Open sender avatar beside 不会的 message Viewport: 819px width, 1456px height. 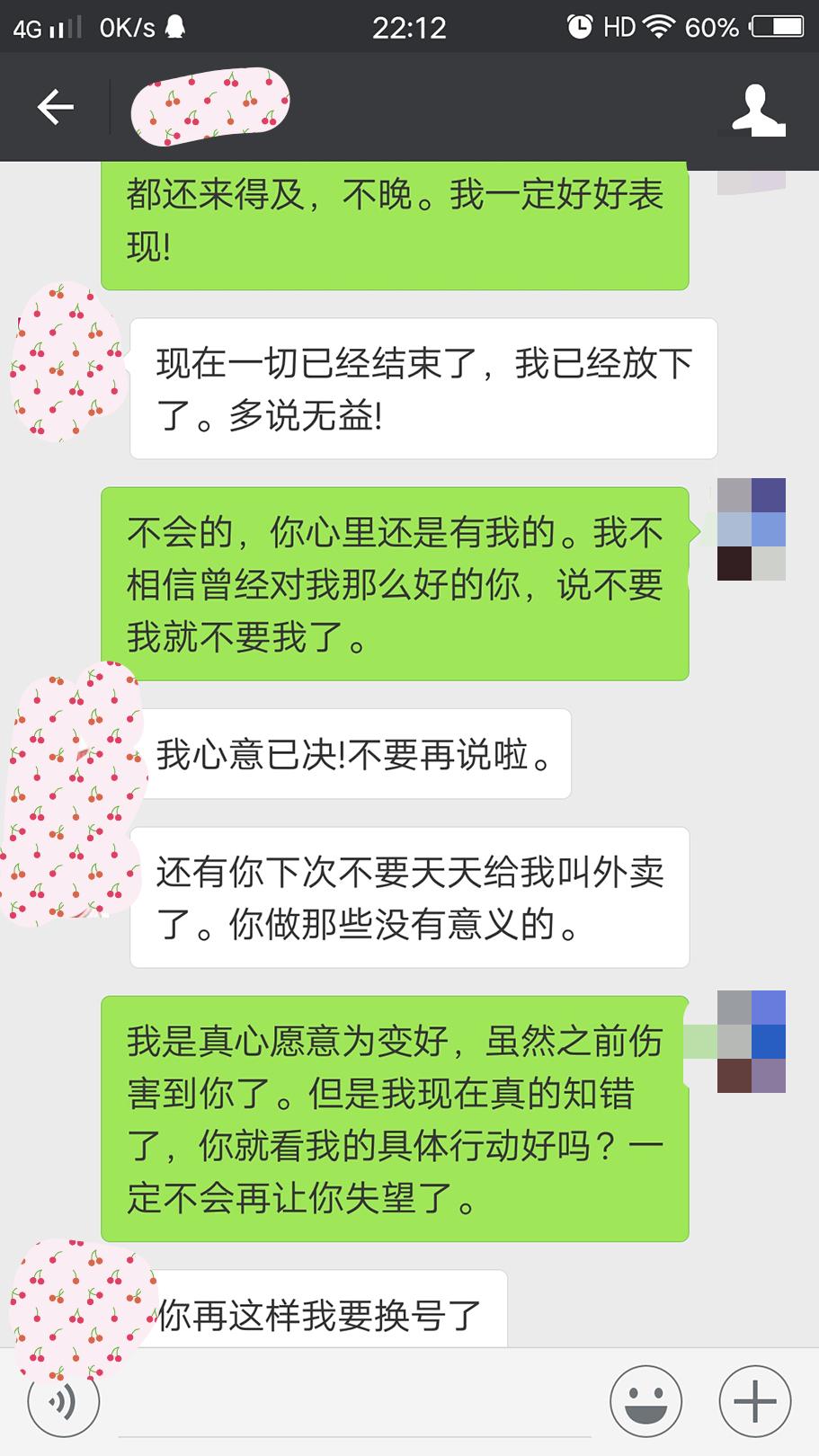pyautogui.click(x=751, y=529)
